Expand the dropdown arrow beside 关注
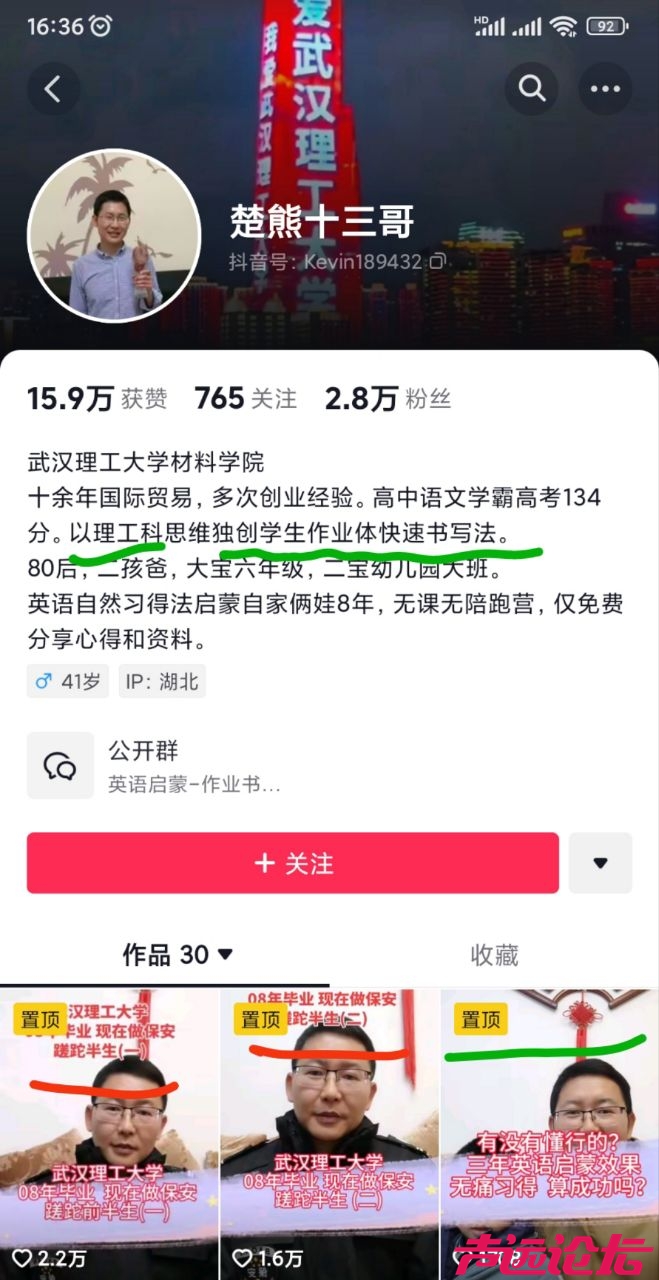This screenshot has height=1280, width=659. pos(600,863)
